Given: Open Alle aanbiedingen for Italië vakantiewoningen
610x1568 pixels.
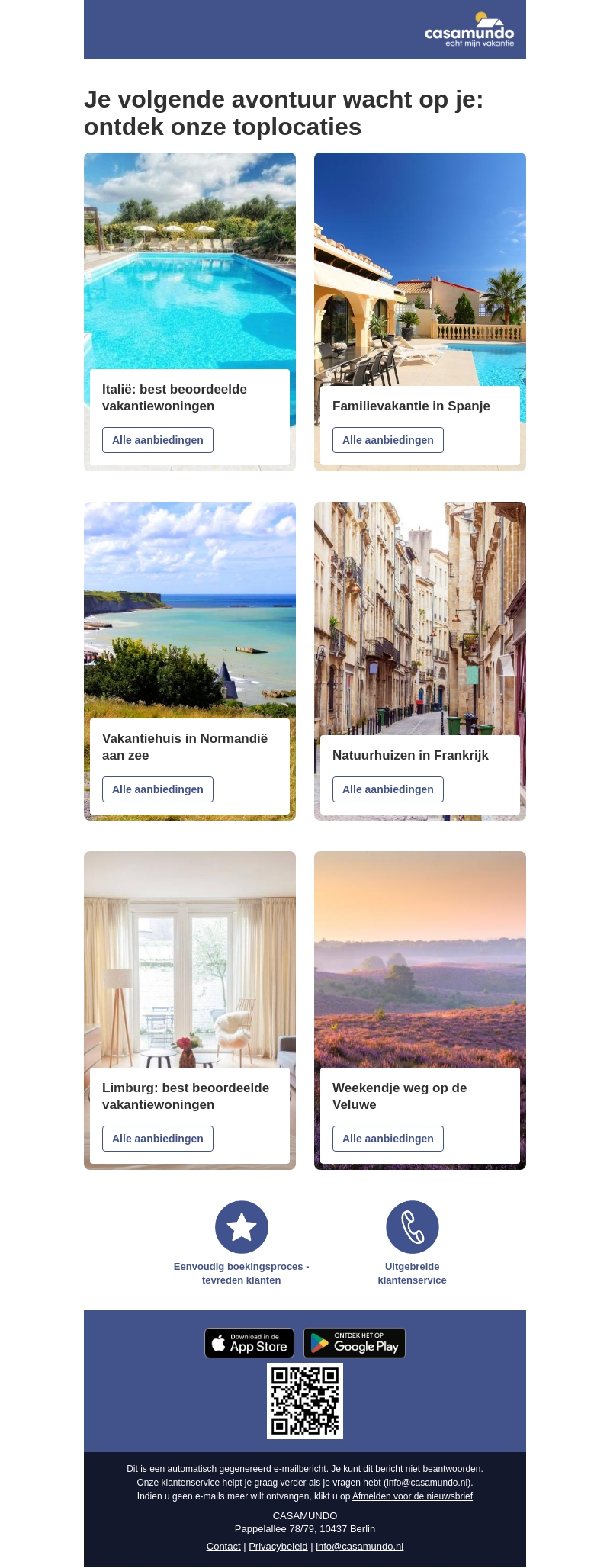Looking at the screenshot, I should click(157, 440).
